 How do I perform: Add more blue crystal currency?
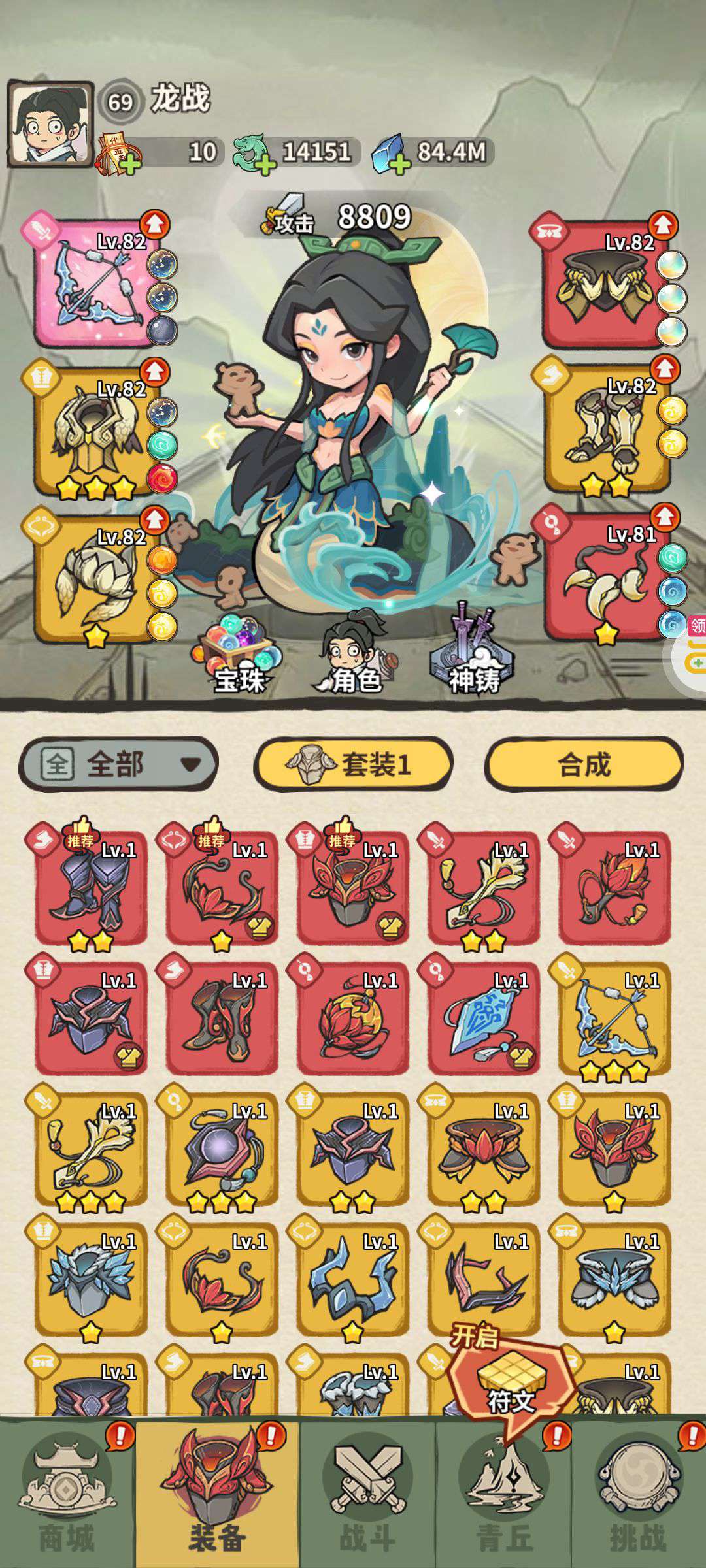(399, 165)
